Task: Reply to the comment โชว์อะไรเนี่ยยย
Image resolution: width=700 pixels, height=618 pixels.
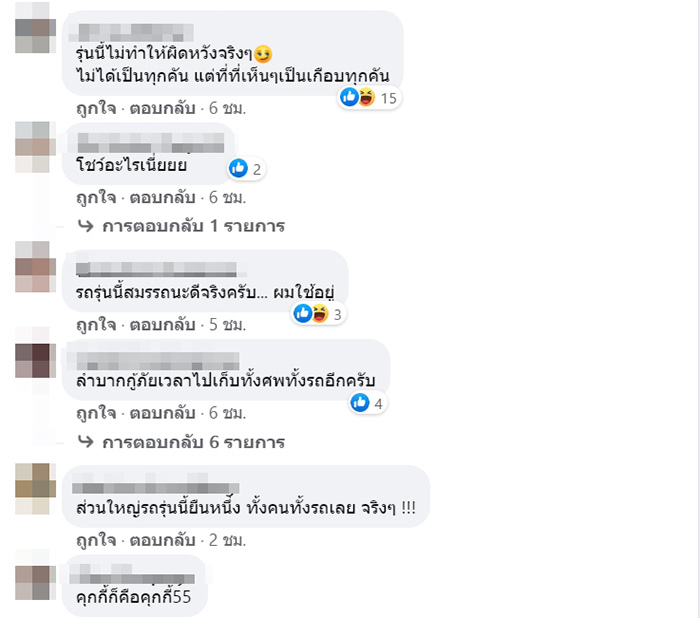Action: (x=155, y=198)
